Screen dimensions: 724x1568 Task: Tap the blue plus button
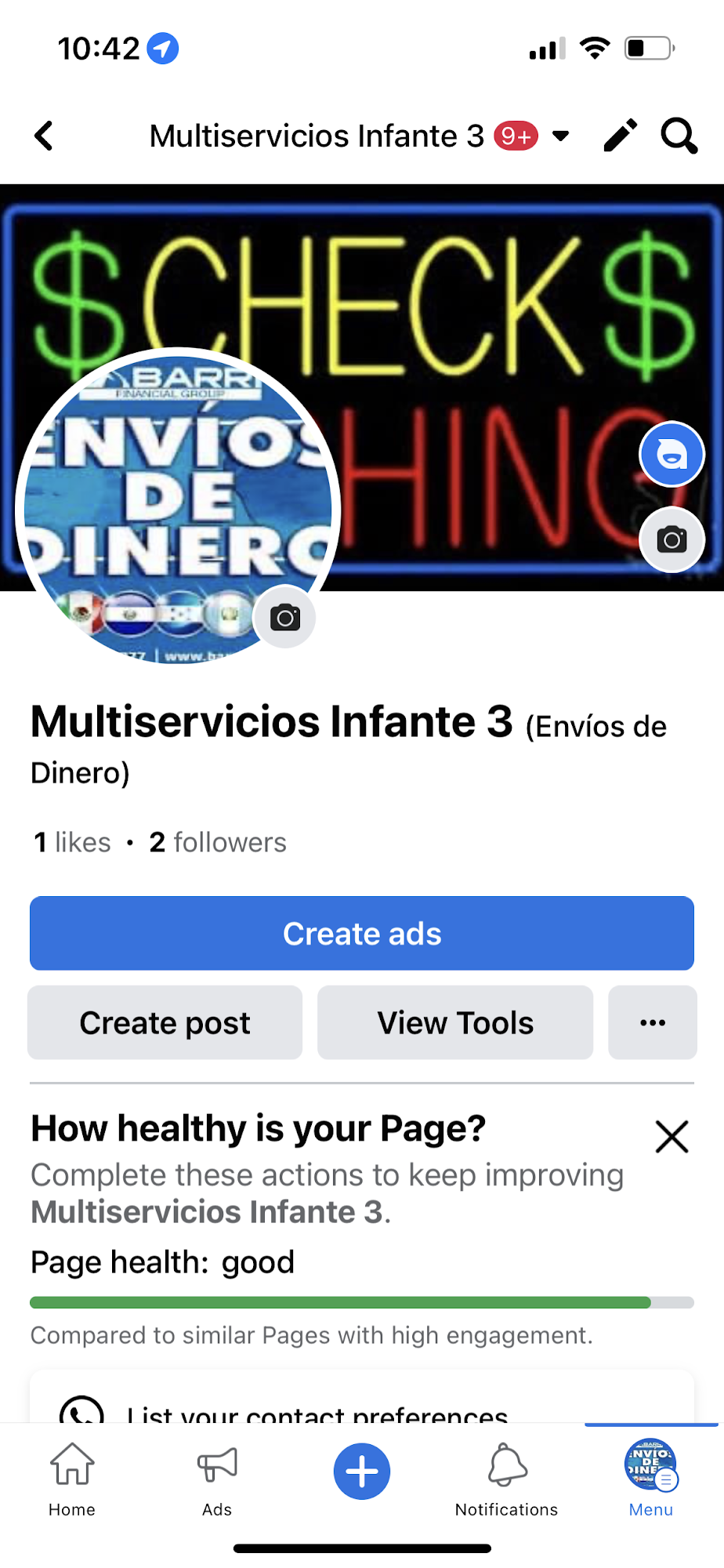coord(362,1471)
